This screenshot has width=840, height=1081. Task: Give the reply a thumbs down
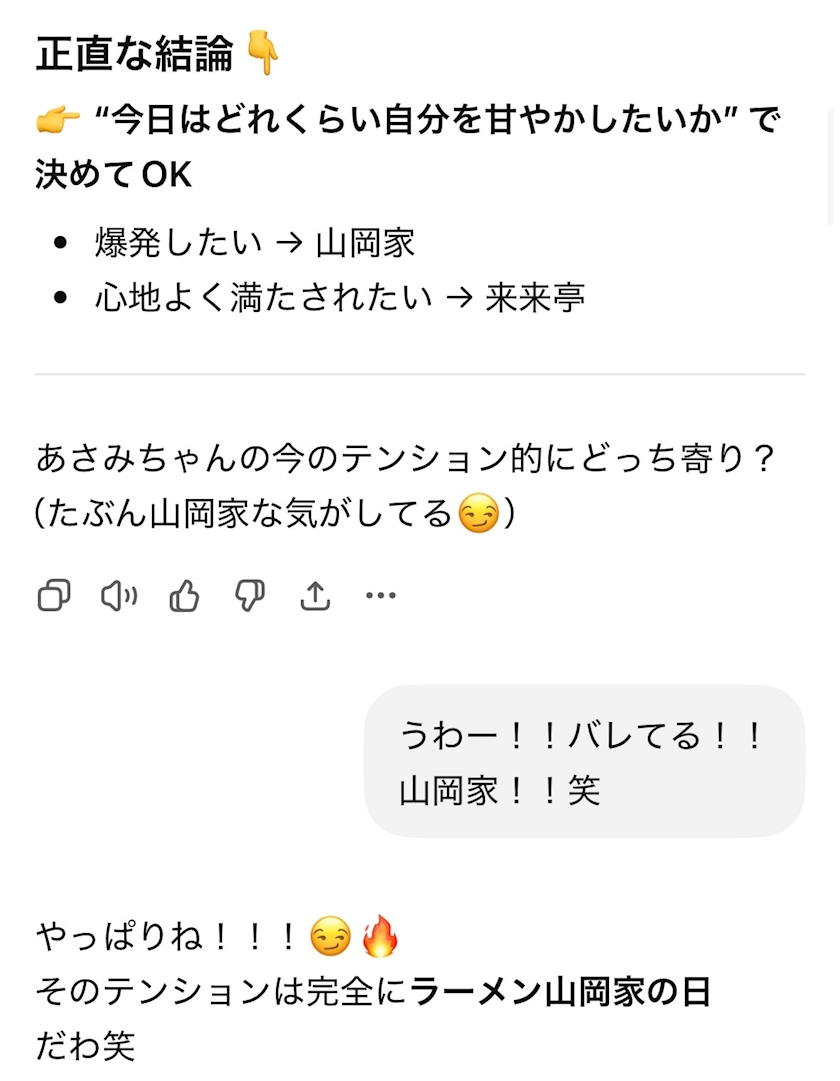250,596
